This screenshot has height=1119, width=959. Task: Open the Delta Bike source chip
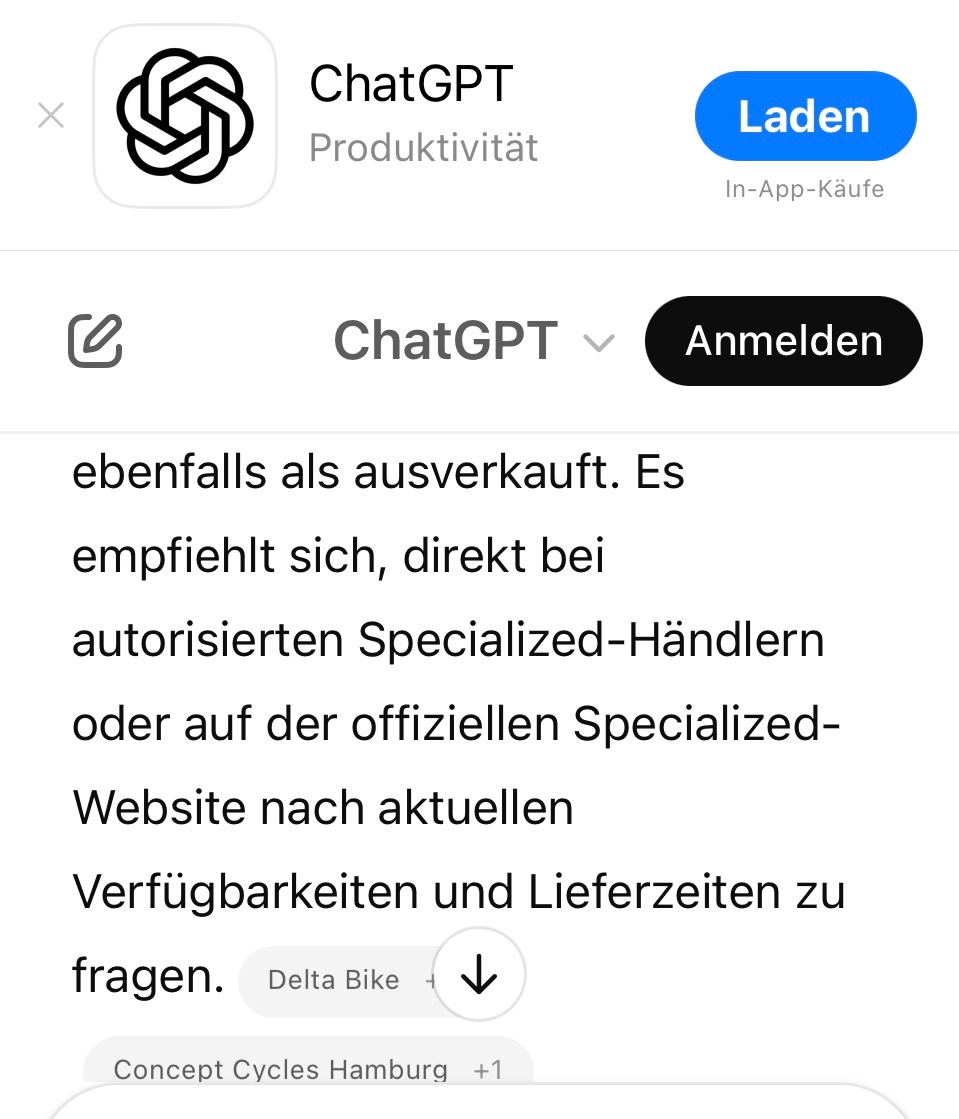334,980
